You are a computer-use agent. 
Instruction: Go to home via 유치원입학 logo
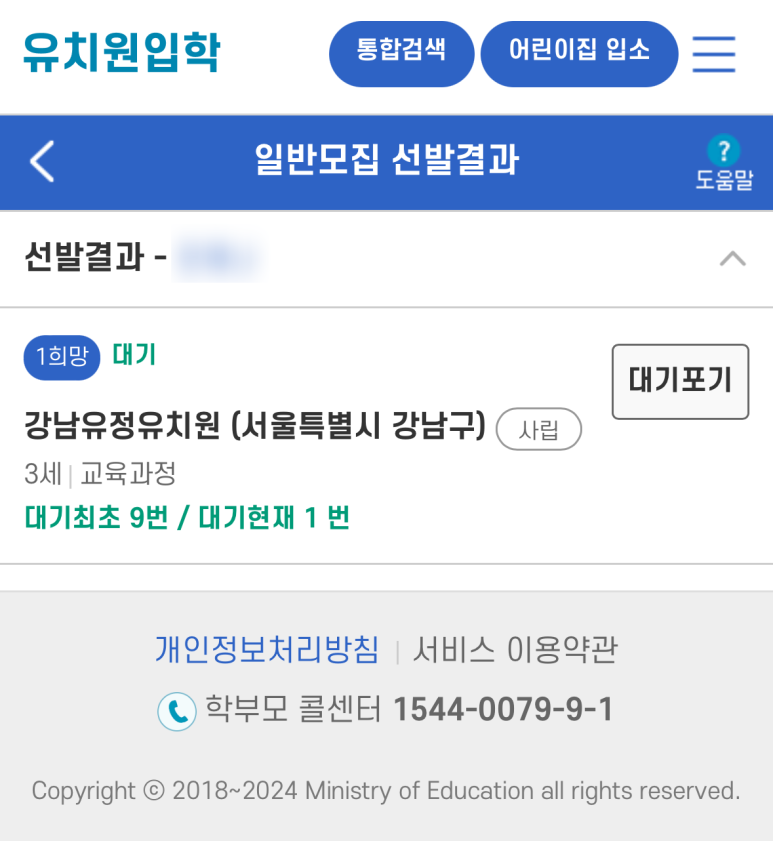tap(121, 52)
